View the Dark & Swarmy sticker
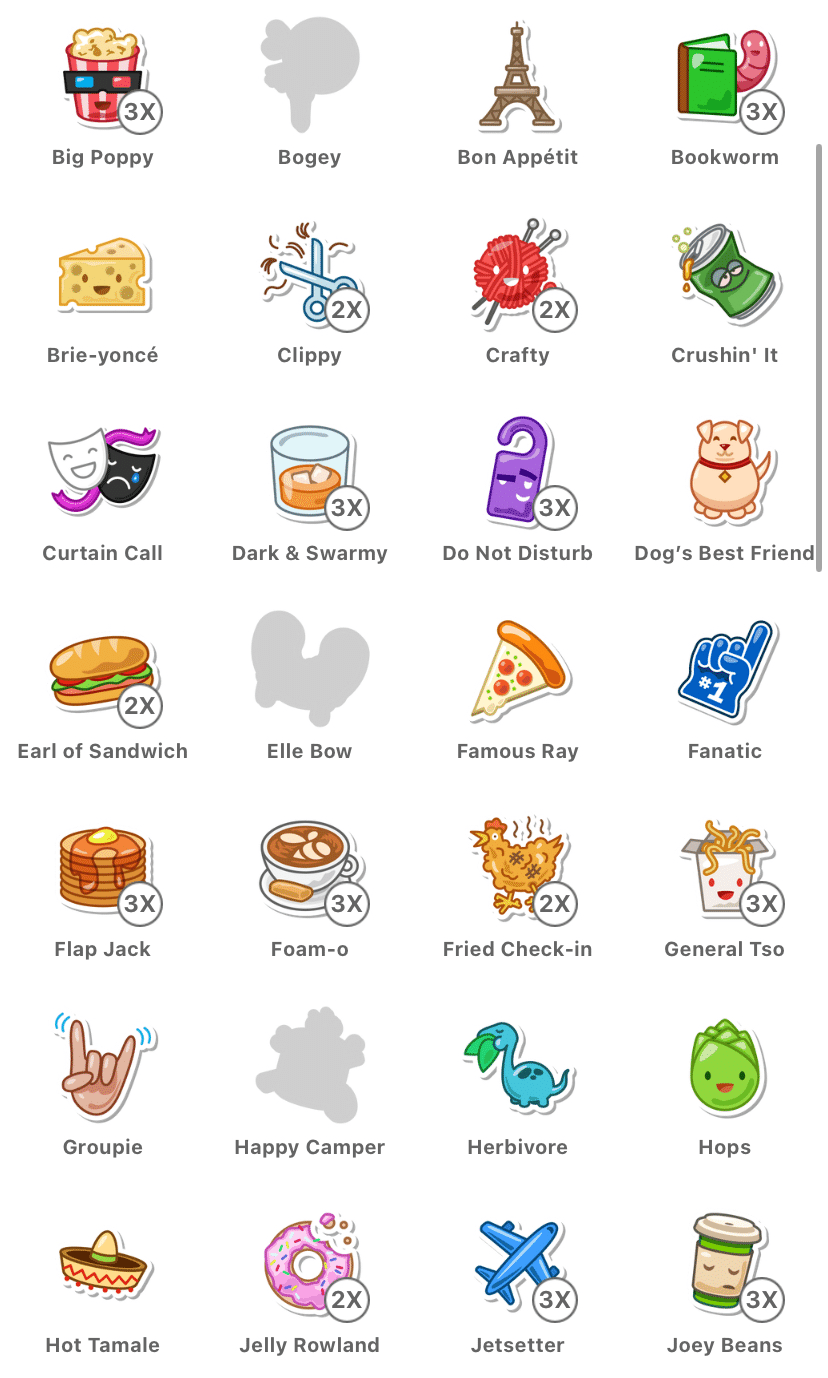The width and height of the screenshot is (828, 1378). coord(309,472)
